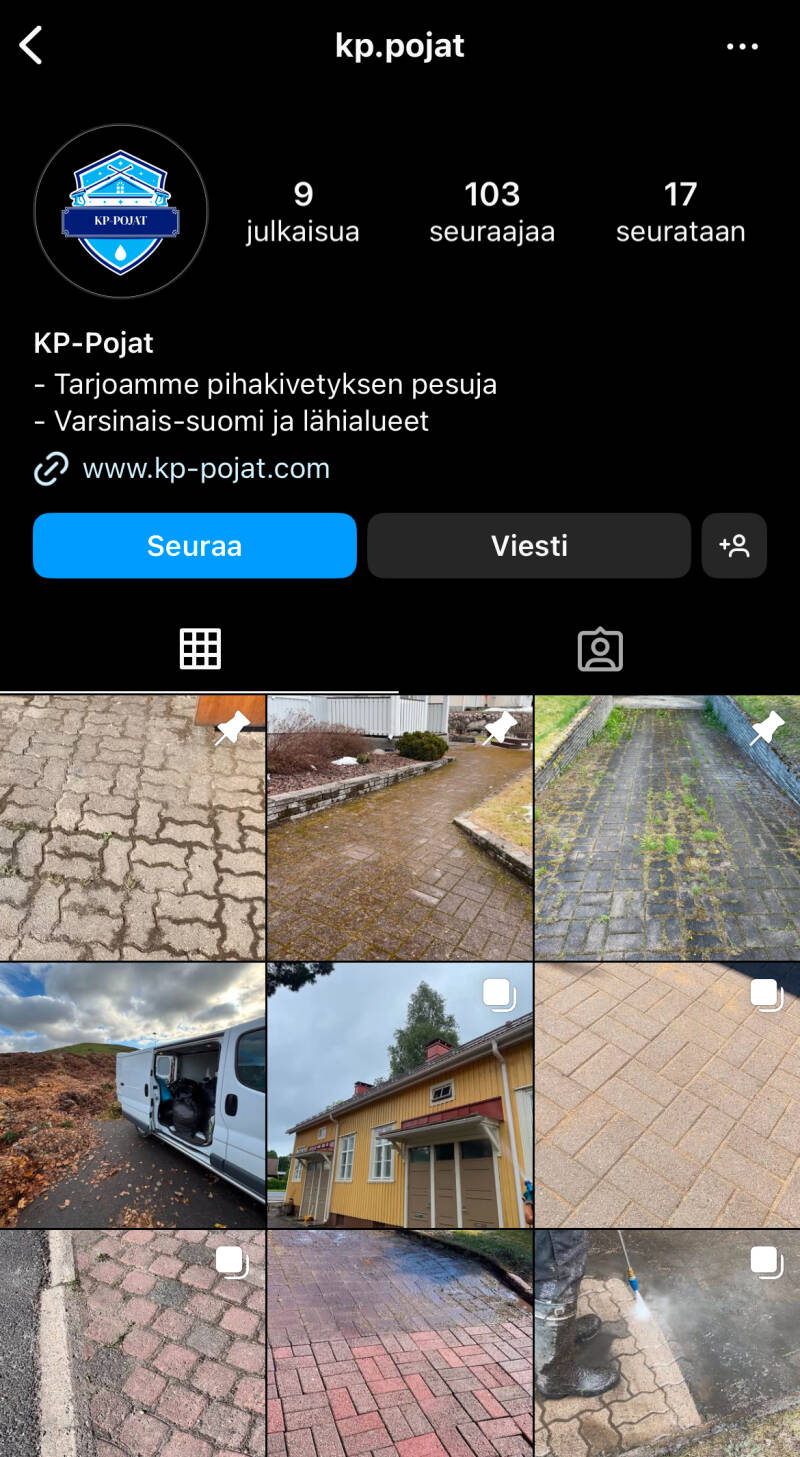Open the yellow house post

point(400,1095)
